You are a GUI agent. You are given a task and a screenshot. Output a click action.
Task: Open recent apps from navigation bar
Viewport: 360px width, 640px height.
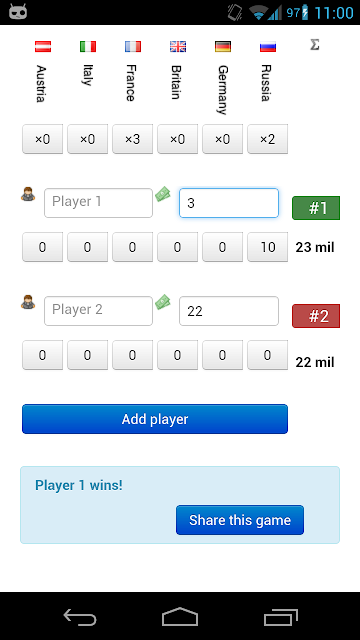[281, 617]
